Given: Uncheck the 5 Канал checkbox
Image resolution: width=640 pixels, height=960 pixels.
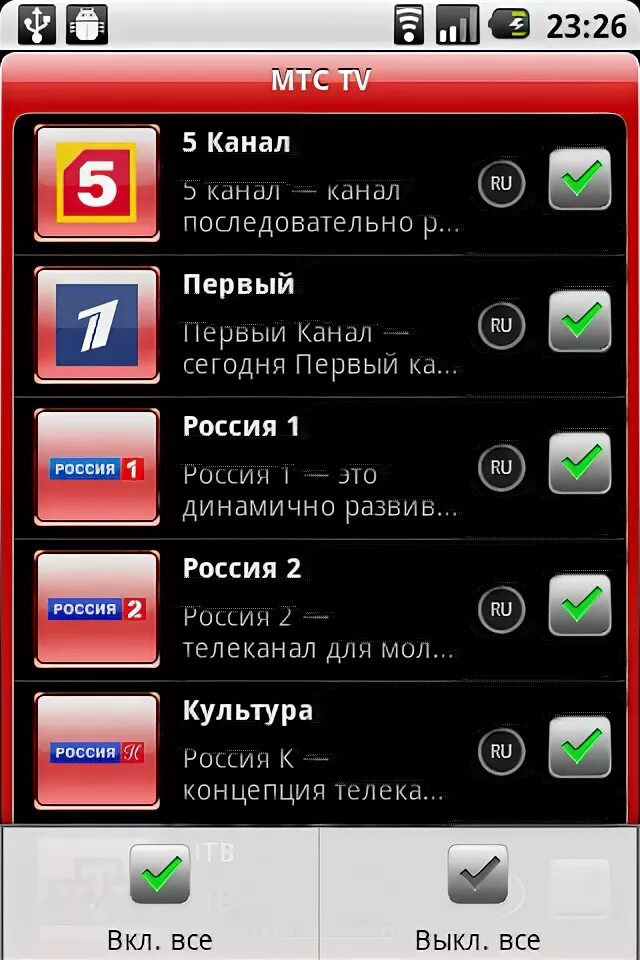Looking at the screenshot, I should point(579,179).
